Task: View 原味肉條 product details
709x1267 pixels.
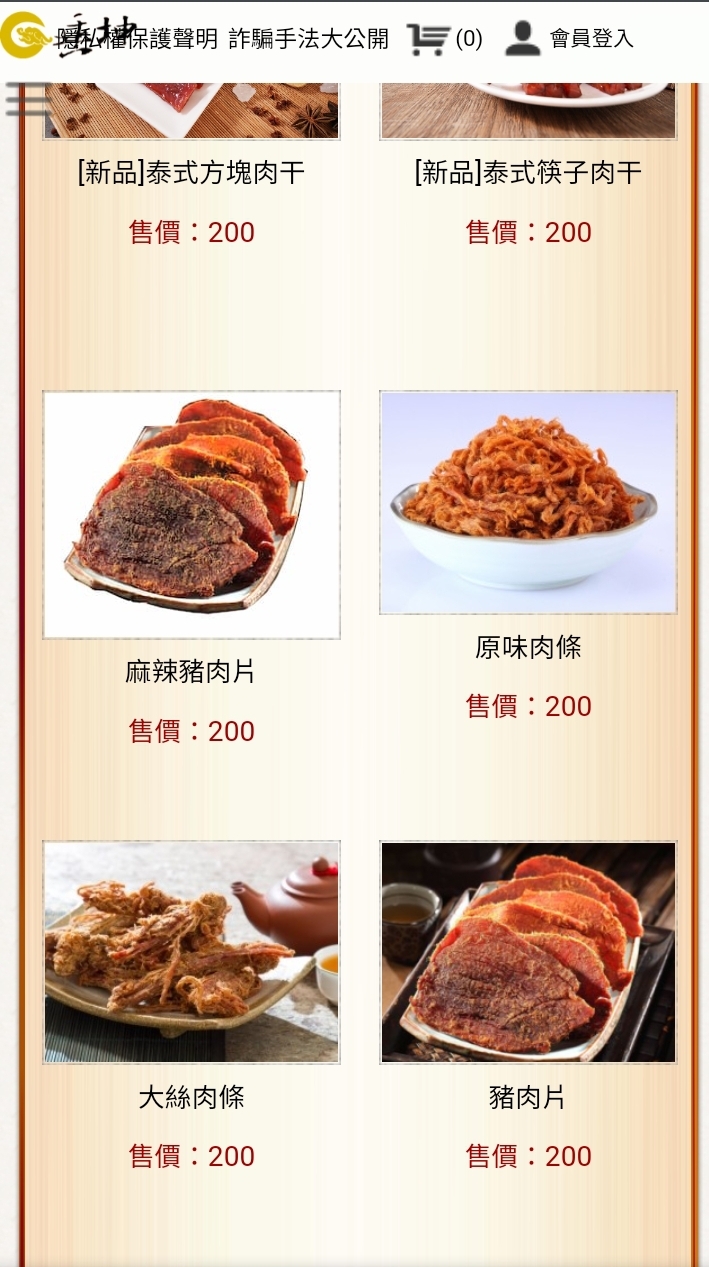Action: click(x=527, y=503)
